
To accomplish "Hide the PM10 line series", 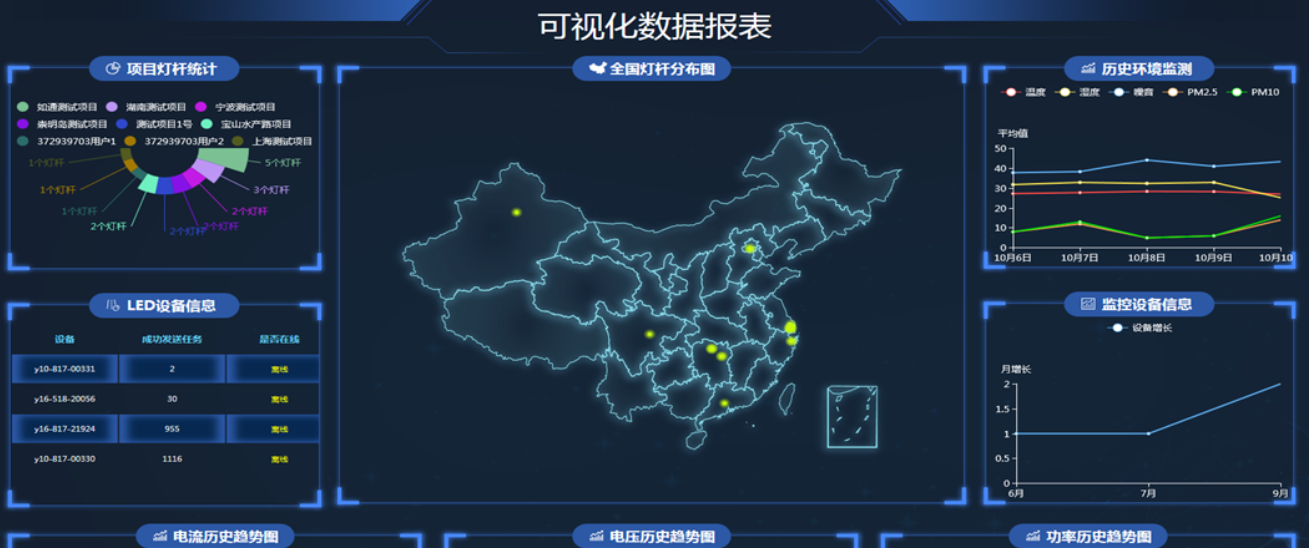I will [1255, 92].
